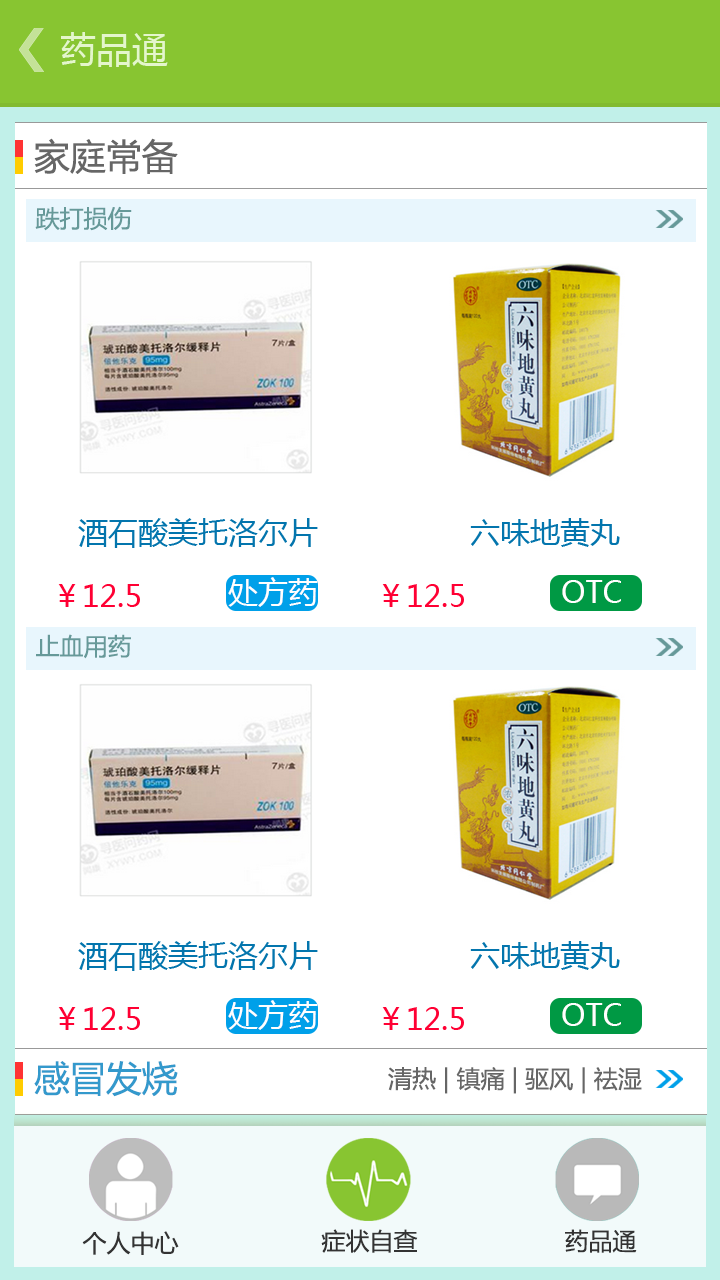
Task: Open 六味地黄丸 under 止血用药
Action: coord(545,956)
